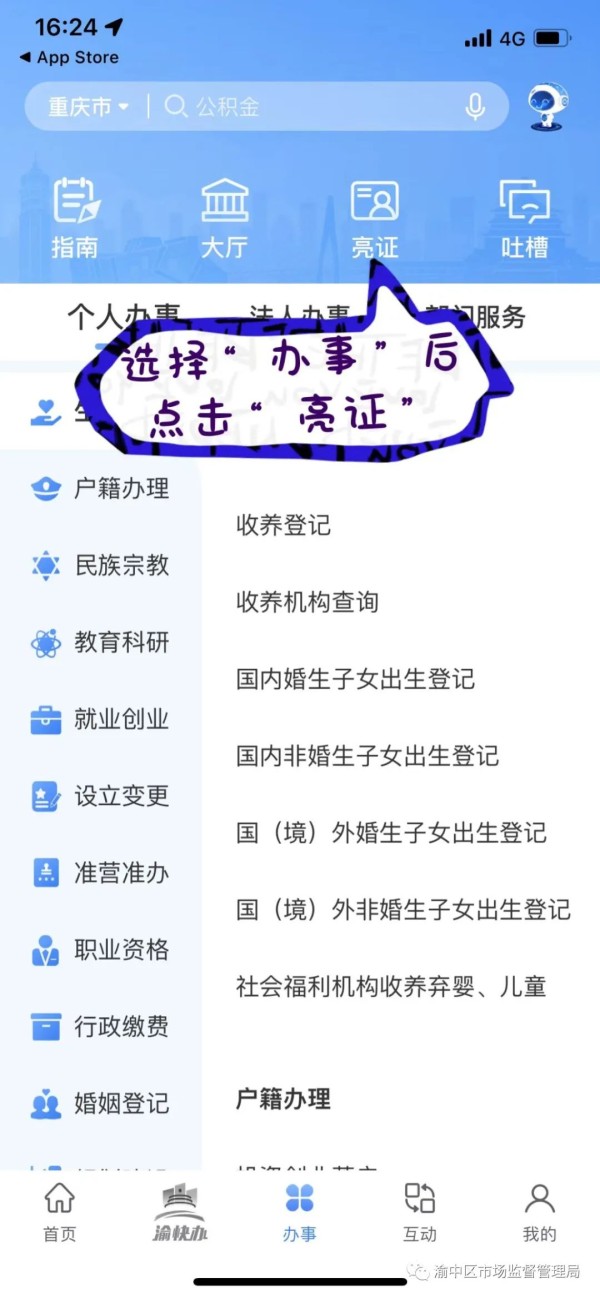Return to App Store via back link
The width and height of the screenshot is (600, 1298).
coord(68,57)
